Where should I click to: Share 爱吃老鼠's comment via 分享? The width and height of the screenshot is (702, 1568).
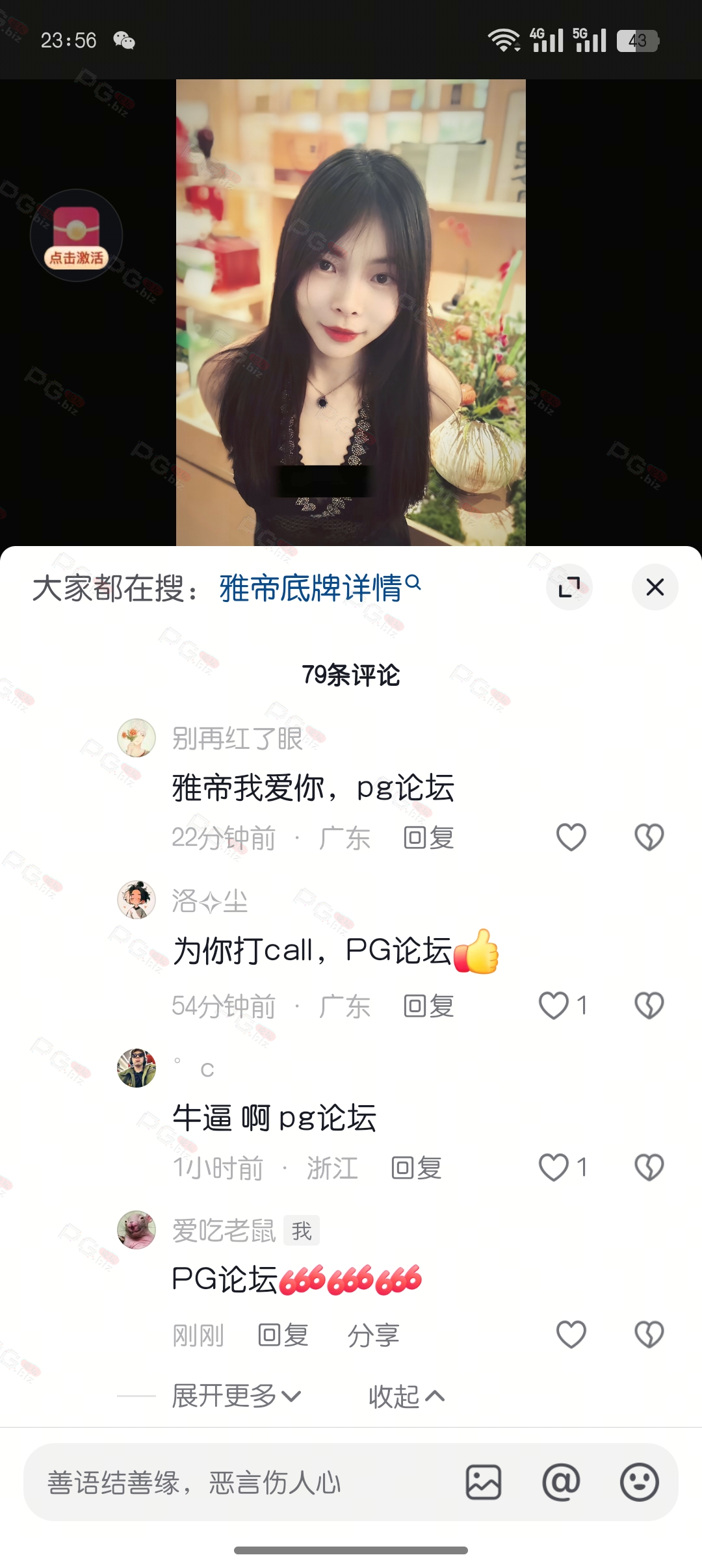pos(373,1335)
